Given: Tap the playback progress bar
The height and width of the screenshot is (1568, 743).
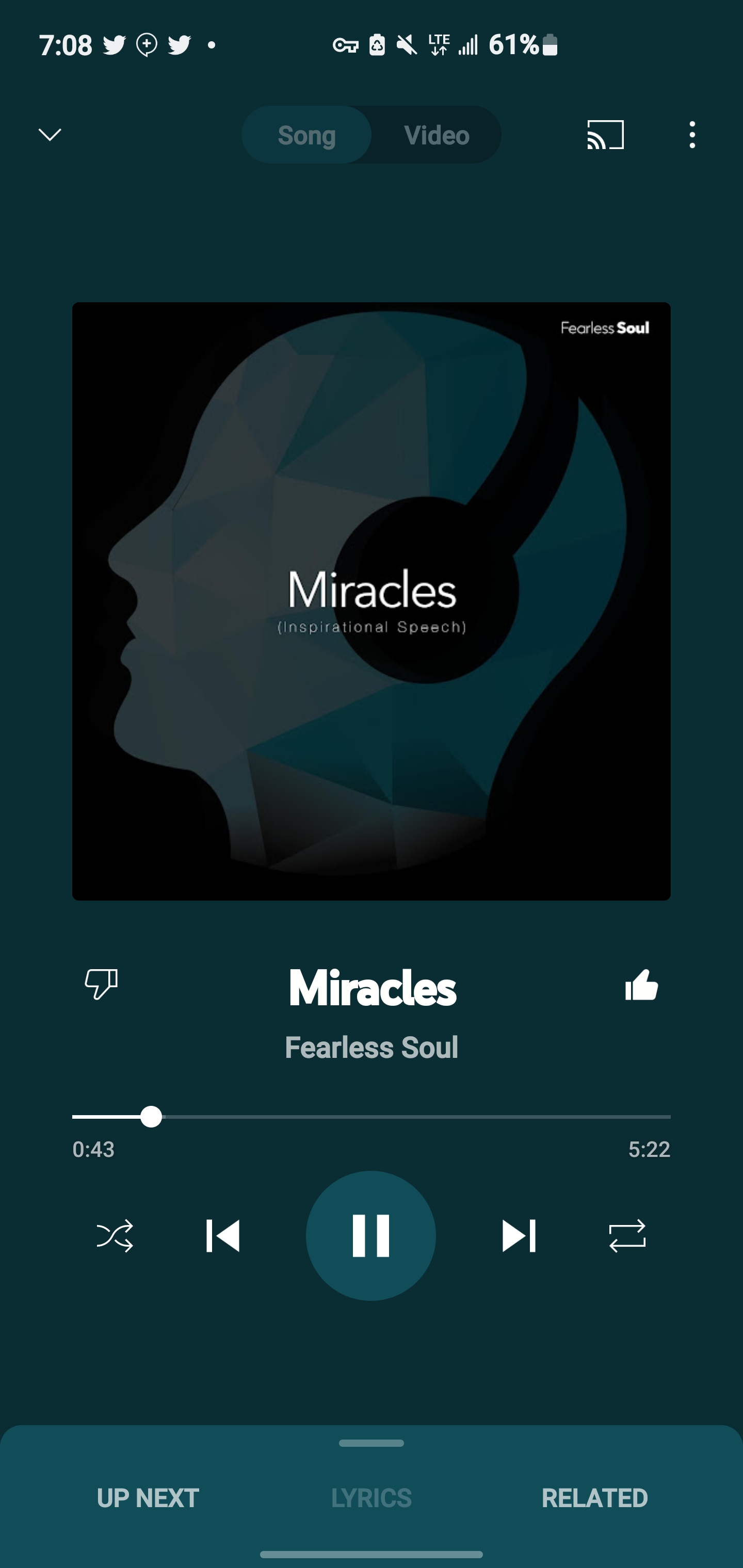Looking at the screenshot, I should pyautogui.click(x=372, y=1117).
